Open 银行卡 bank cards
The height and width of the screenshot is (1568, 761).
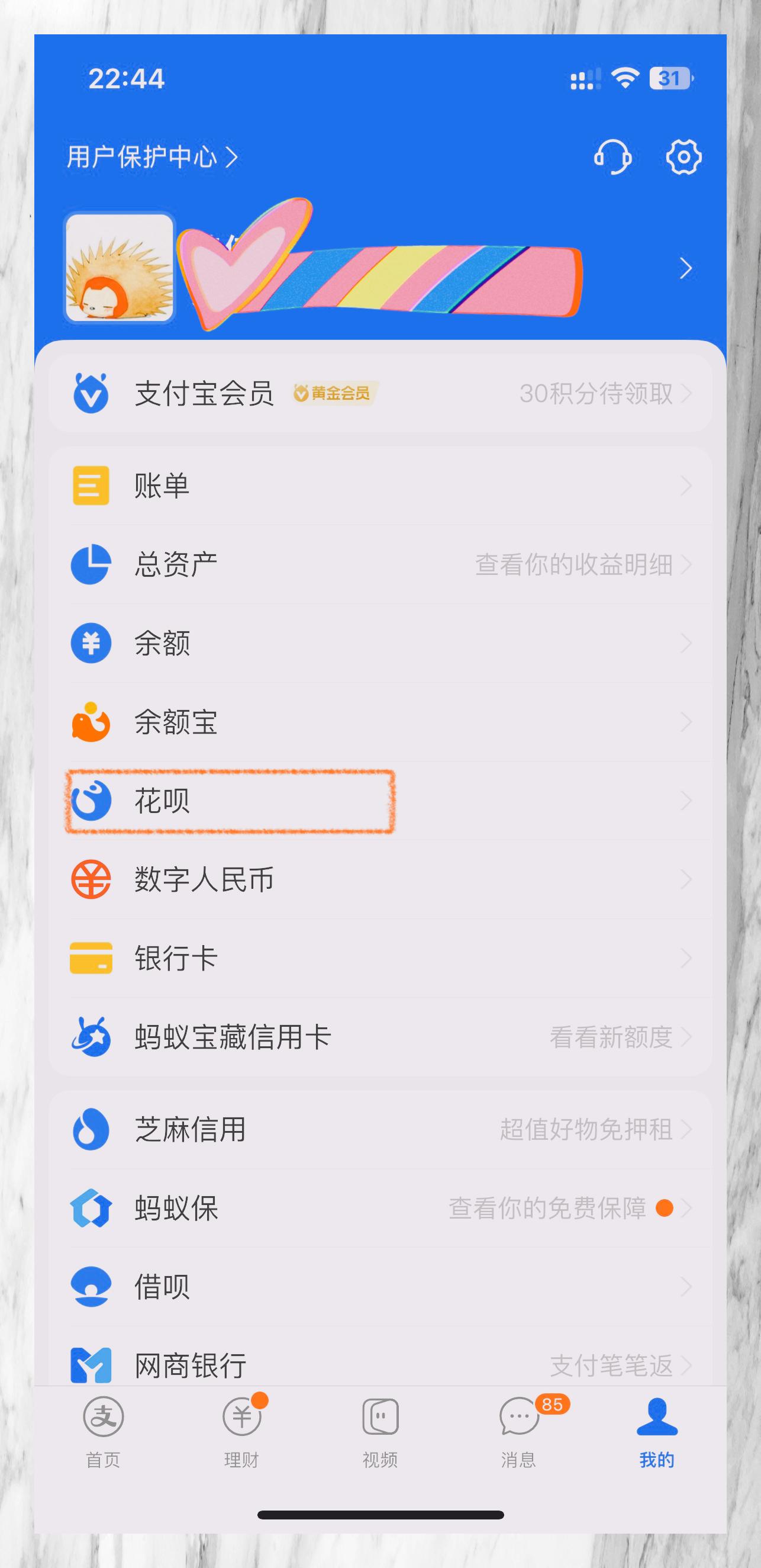click(x=380, y=957)
